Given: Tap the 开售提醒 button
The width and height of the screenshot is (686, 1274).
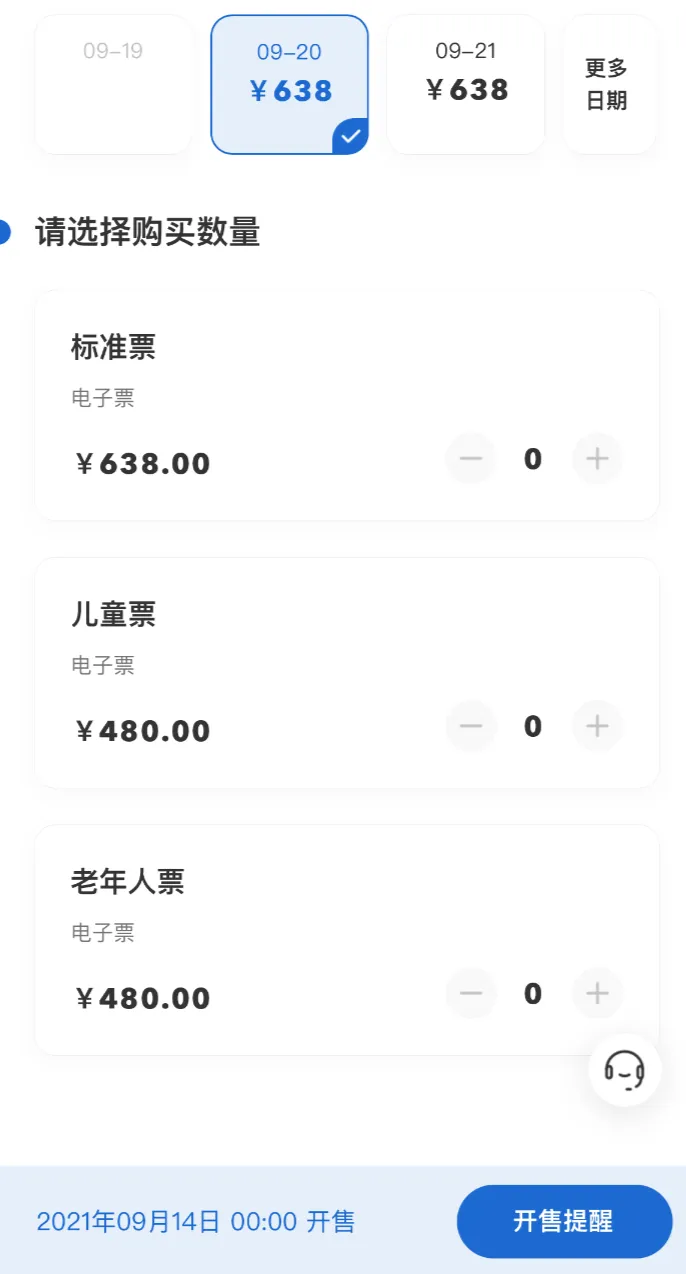Looking at the screenshot, I should pyautogui.click(x=564, y=1221).
